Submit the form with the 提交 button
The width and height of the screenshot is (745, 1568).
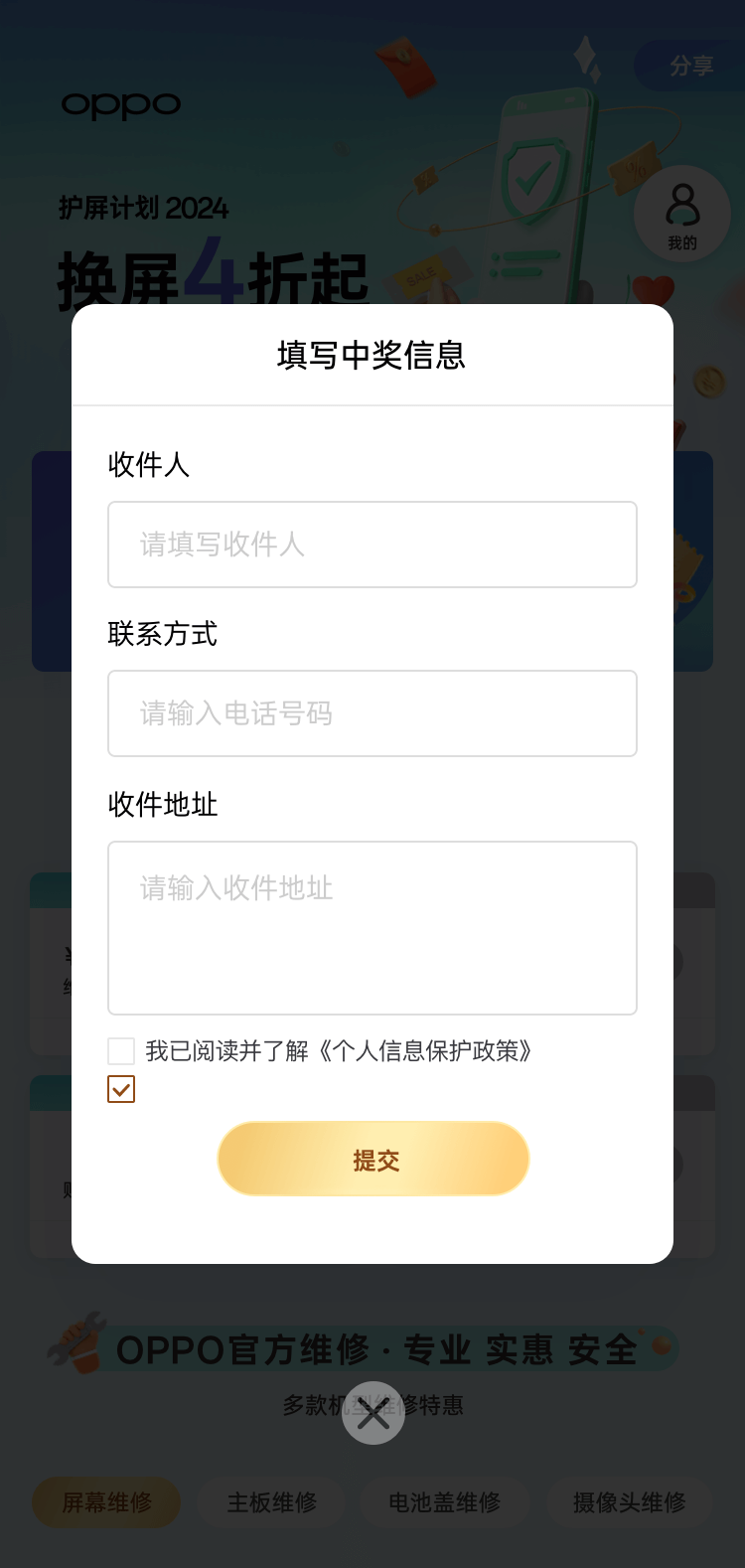tap(373, 1159)
